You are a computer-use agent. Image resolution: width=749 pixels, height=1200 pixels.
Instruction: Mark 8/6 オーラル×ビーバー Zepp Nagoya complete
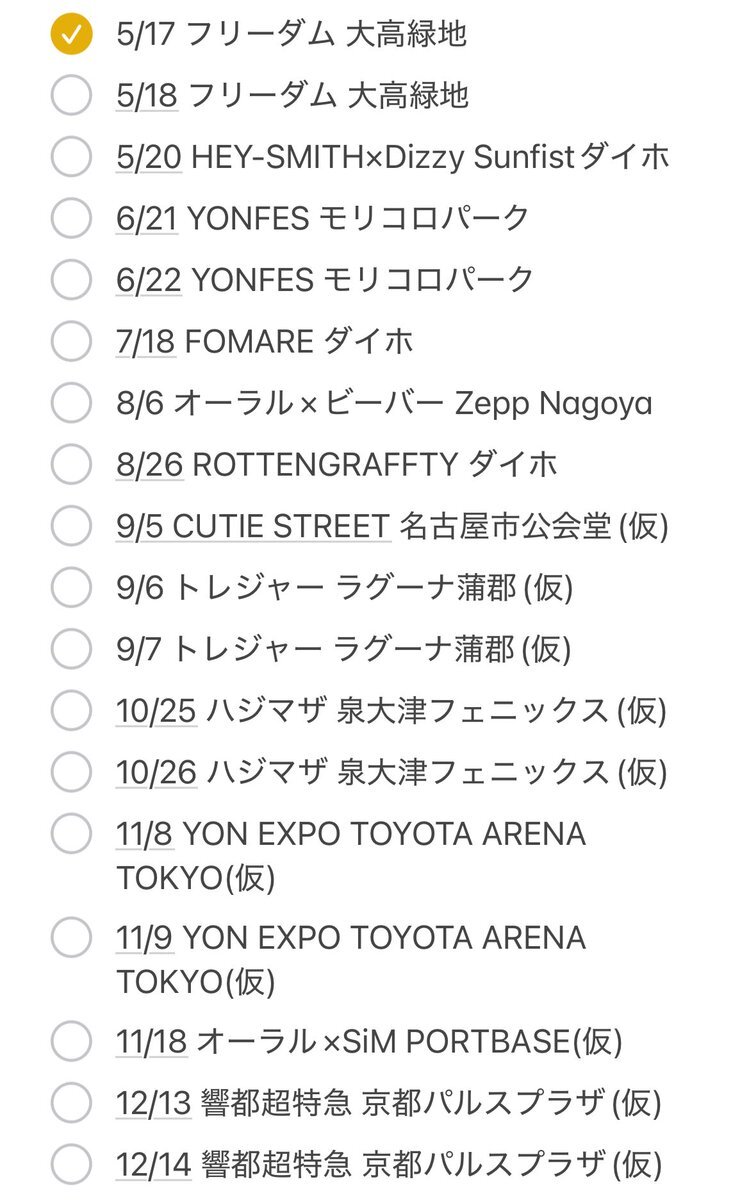coord(71,403)
